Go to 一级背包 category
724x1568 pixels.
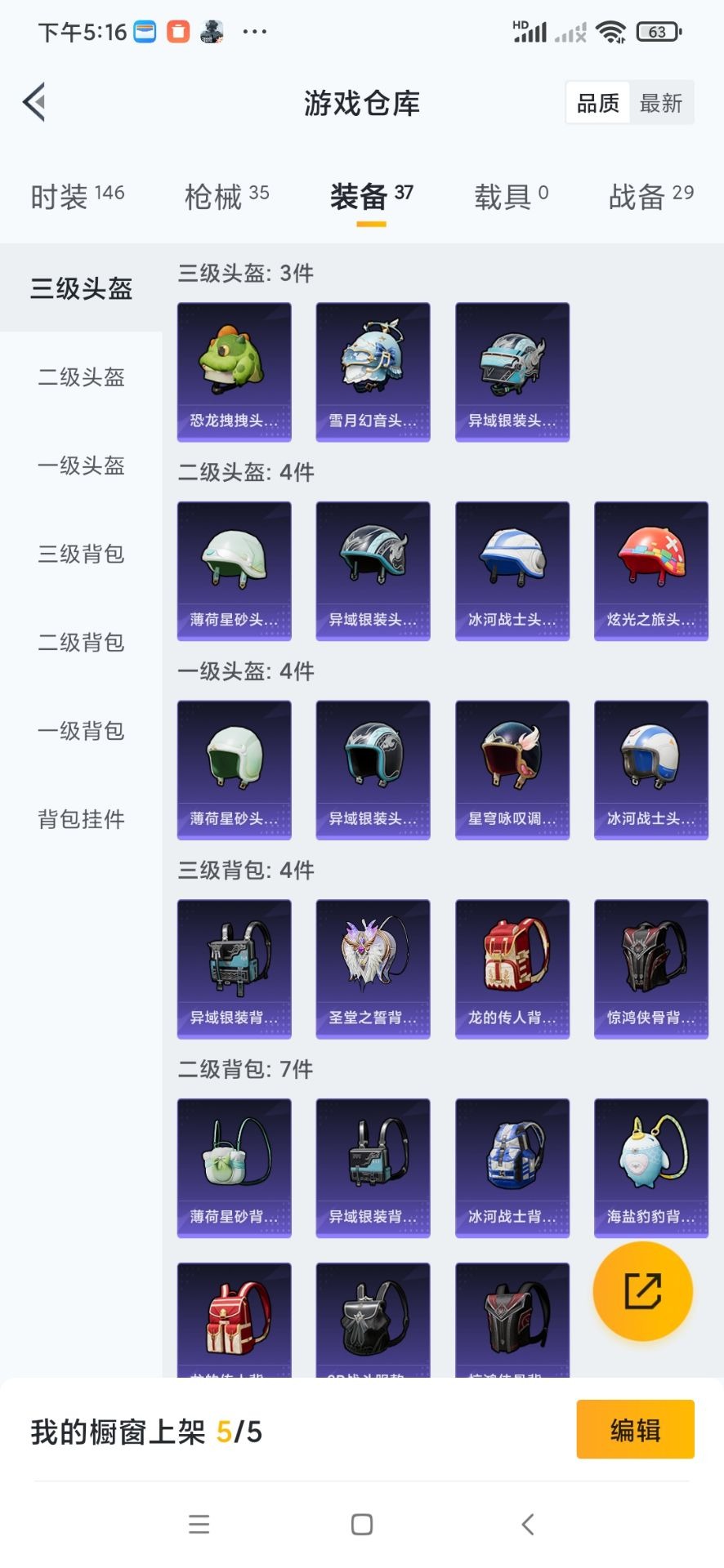[x=81, y=731]
